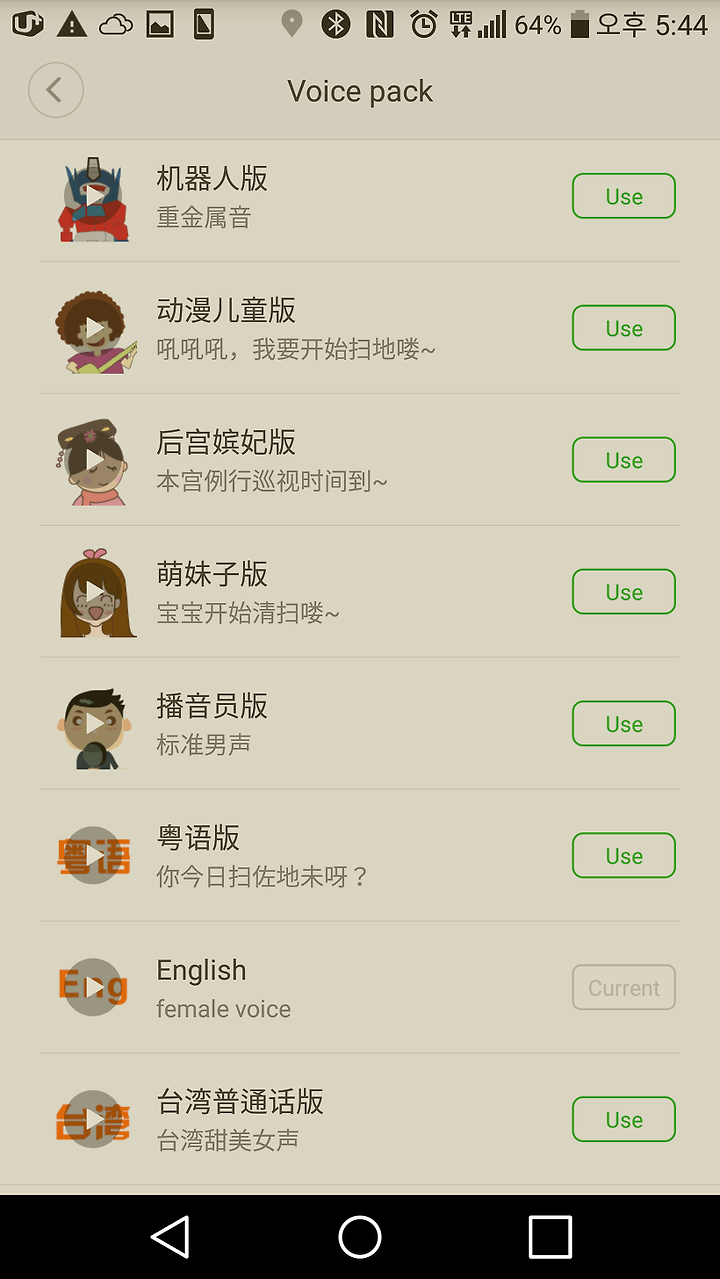The image size is (720, 1279).
Task: Use the 萌妹子版 voice pack
Action: 624,592
